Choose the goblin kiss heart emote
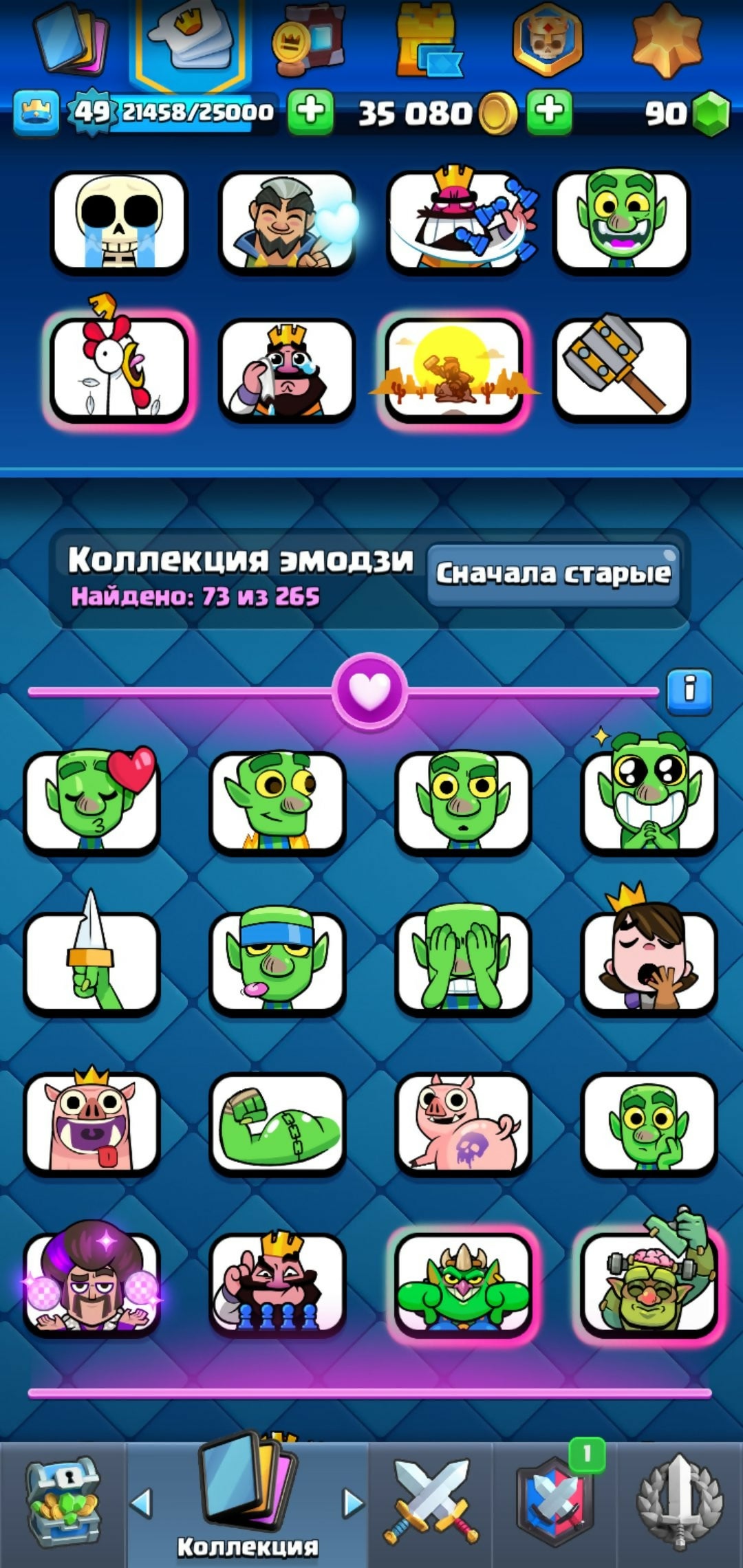743x1568 pixels. point(92,801)
